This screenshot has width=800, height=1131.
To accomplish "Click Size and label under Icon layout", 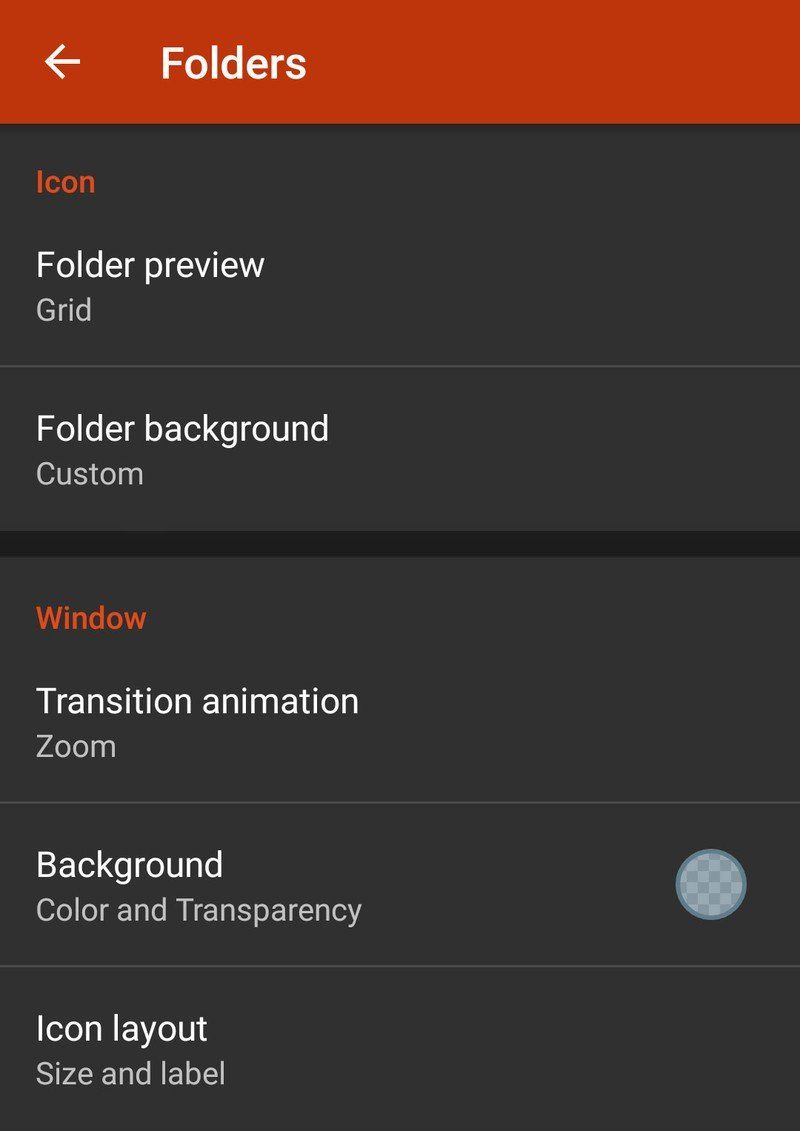I will click(x=130, y=1072).
